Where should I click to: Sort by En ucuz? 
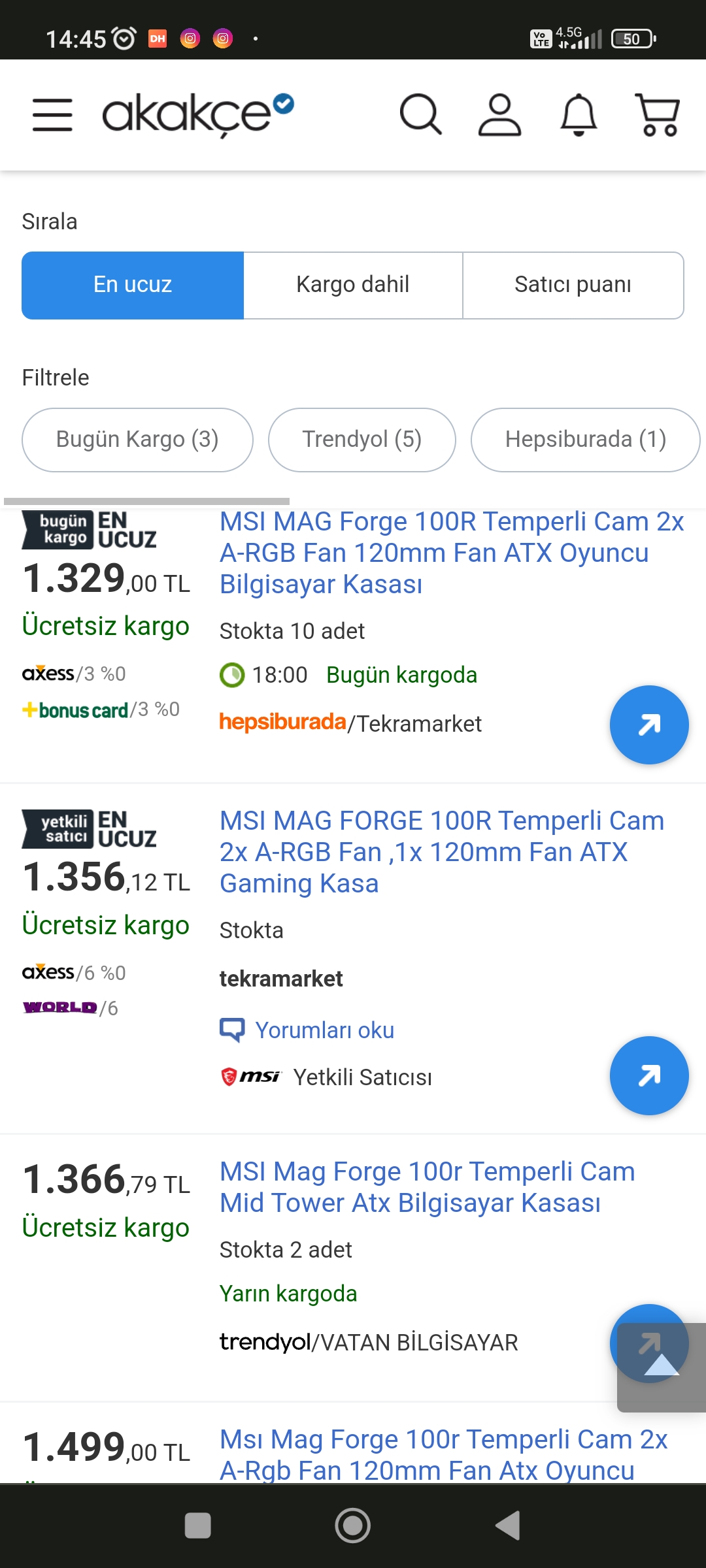133,286
